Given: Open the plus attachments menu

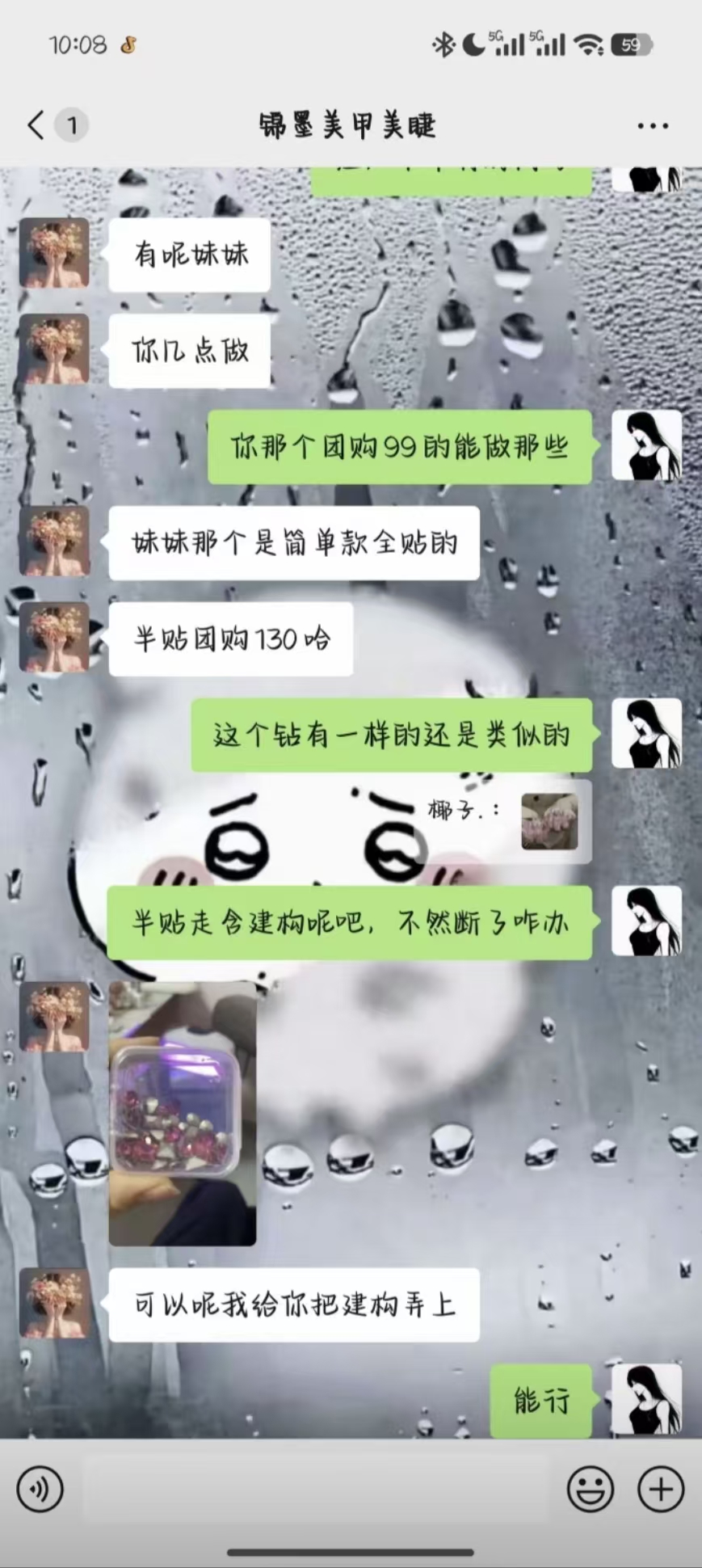Looking at the screenshot, I should [661, 1489].
